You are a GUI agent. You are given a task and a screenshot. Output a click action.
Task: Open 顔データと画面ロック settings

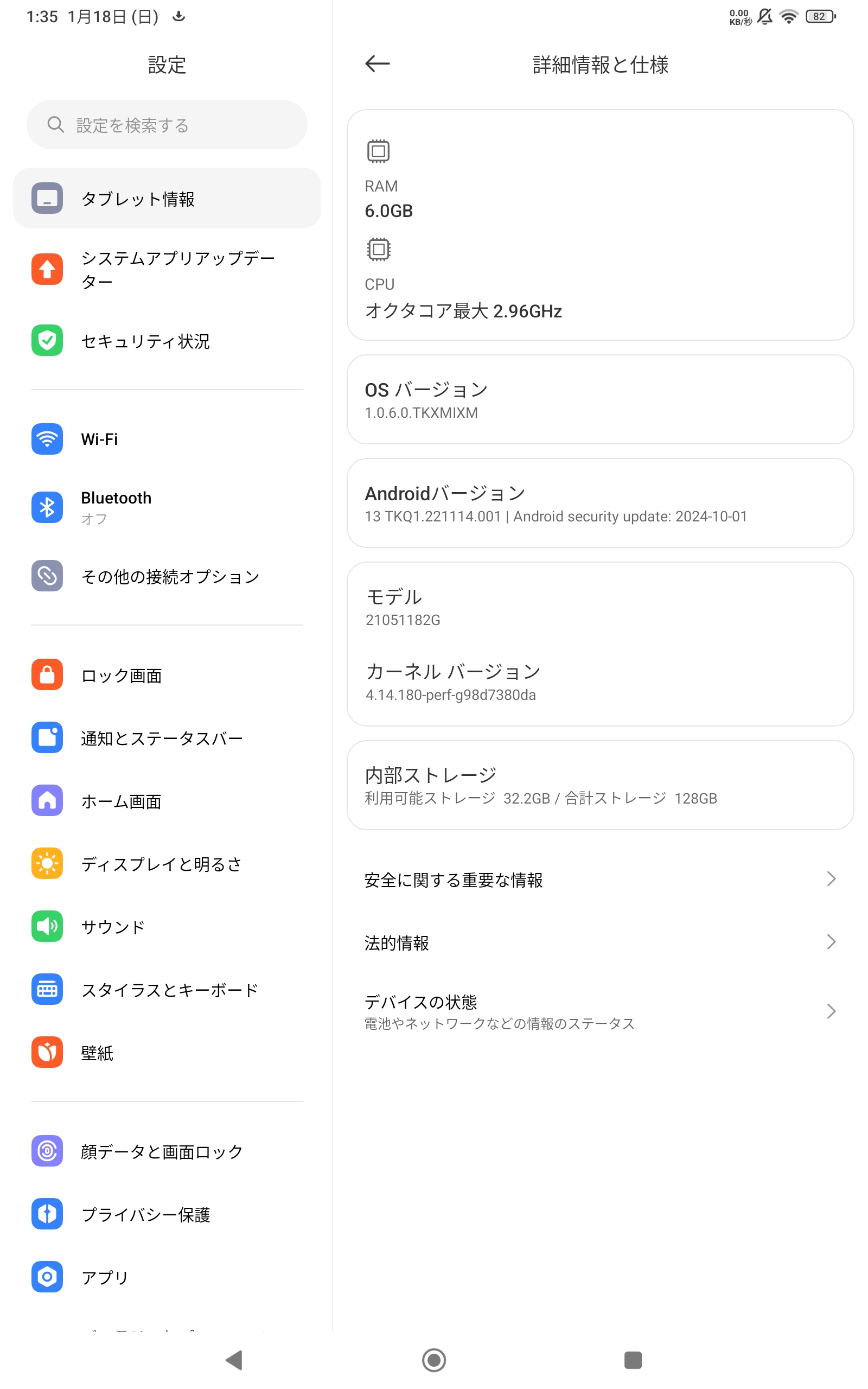pyautogui.click(x=167, y=1151)
